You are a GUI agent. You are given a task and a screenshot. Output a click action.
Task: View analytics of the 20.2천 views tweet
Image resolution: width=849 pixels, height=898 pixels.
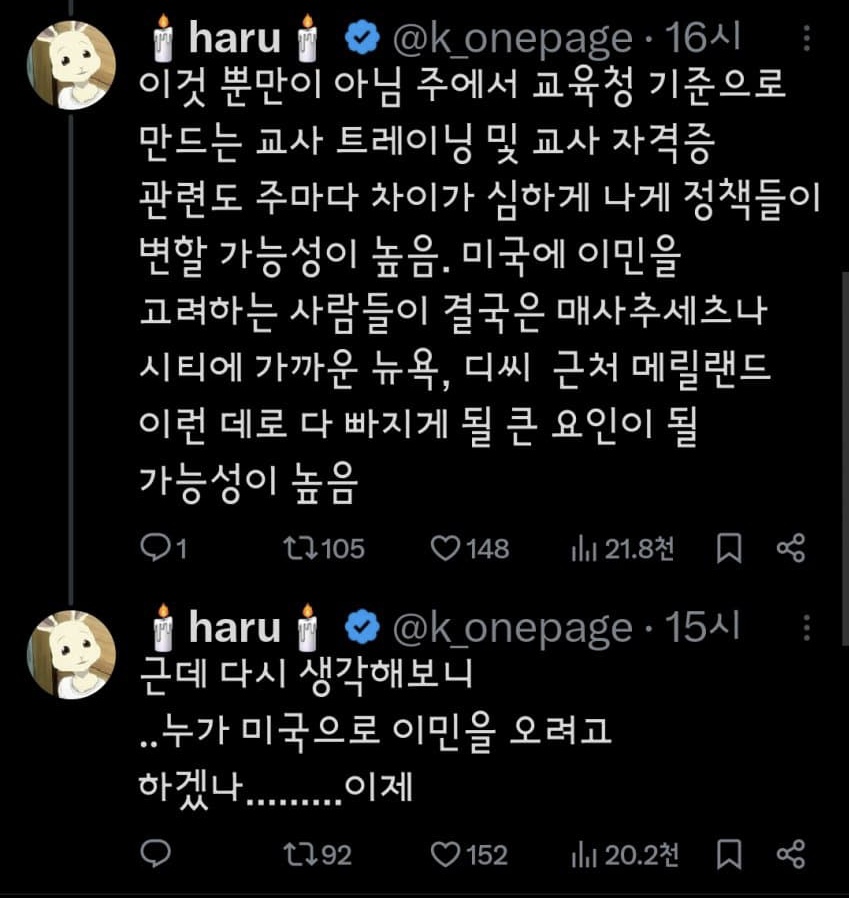[584, 854]
